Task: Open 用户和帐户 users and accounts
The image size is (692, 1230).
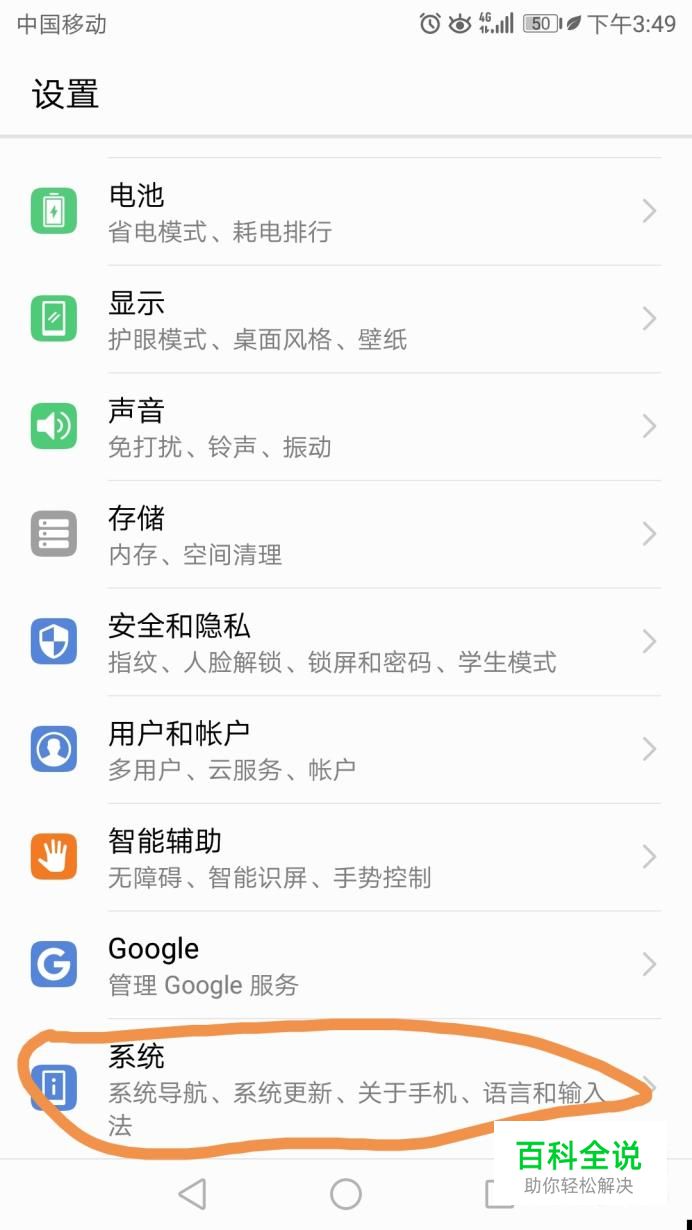Action: [x=345, y=750]
